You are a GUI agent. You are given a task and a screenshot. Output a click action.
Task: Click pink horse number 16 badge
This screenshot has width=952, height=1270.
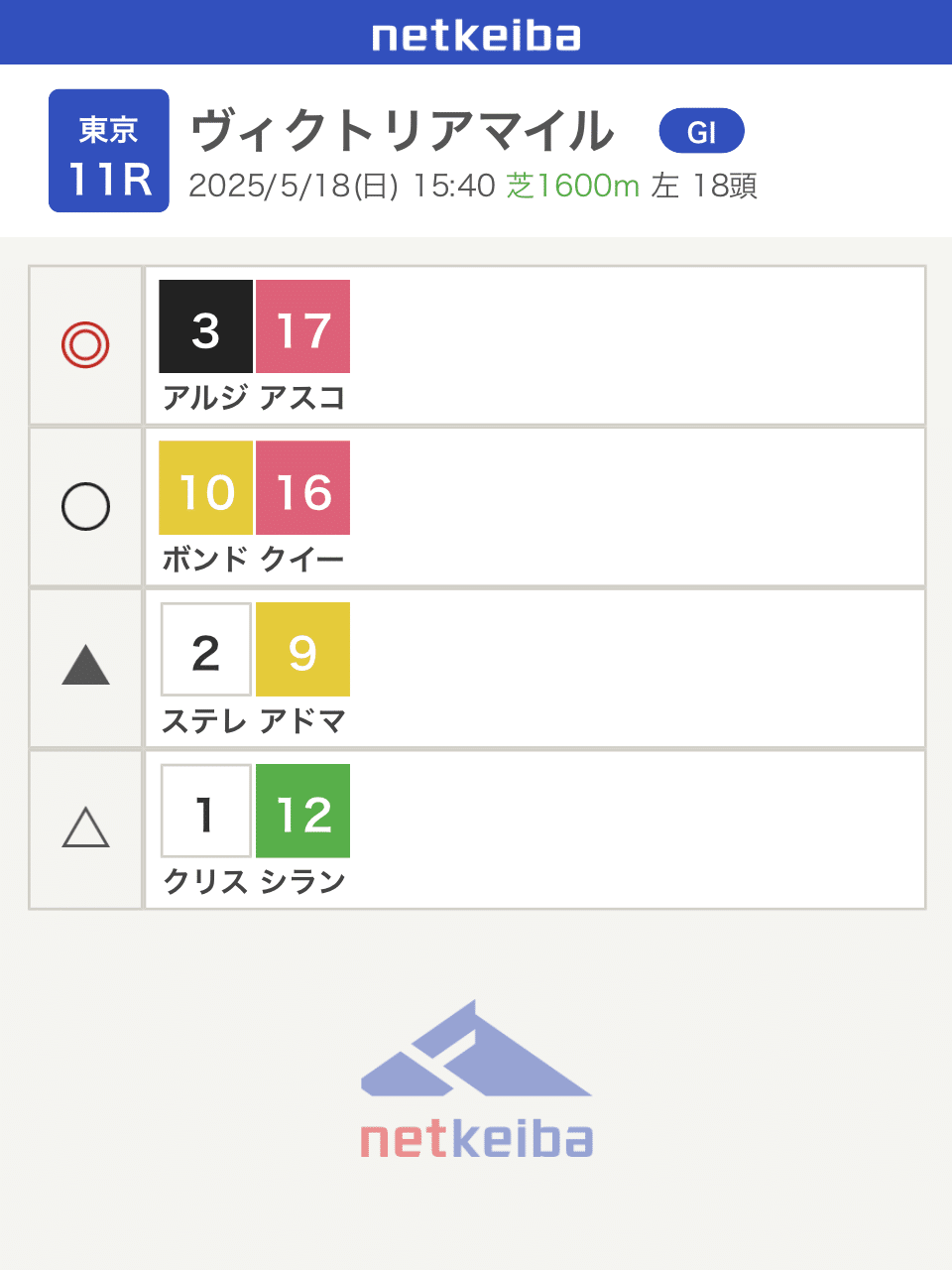point(302,488)
